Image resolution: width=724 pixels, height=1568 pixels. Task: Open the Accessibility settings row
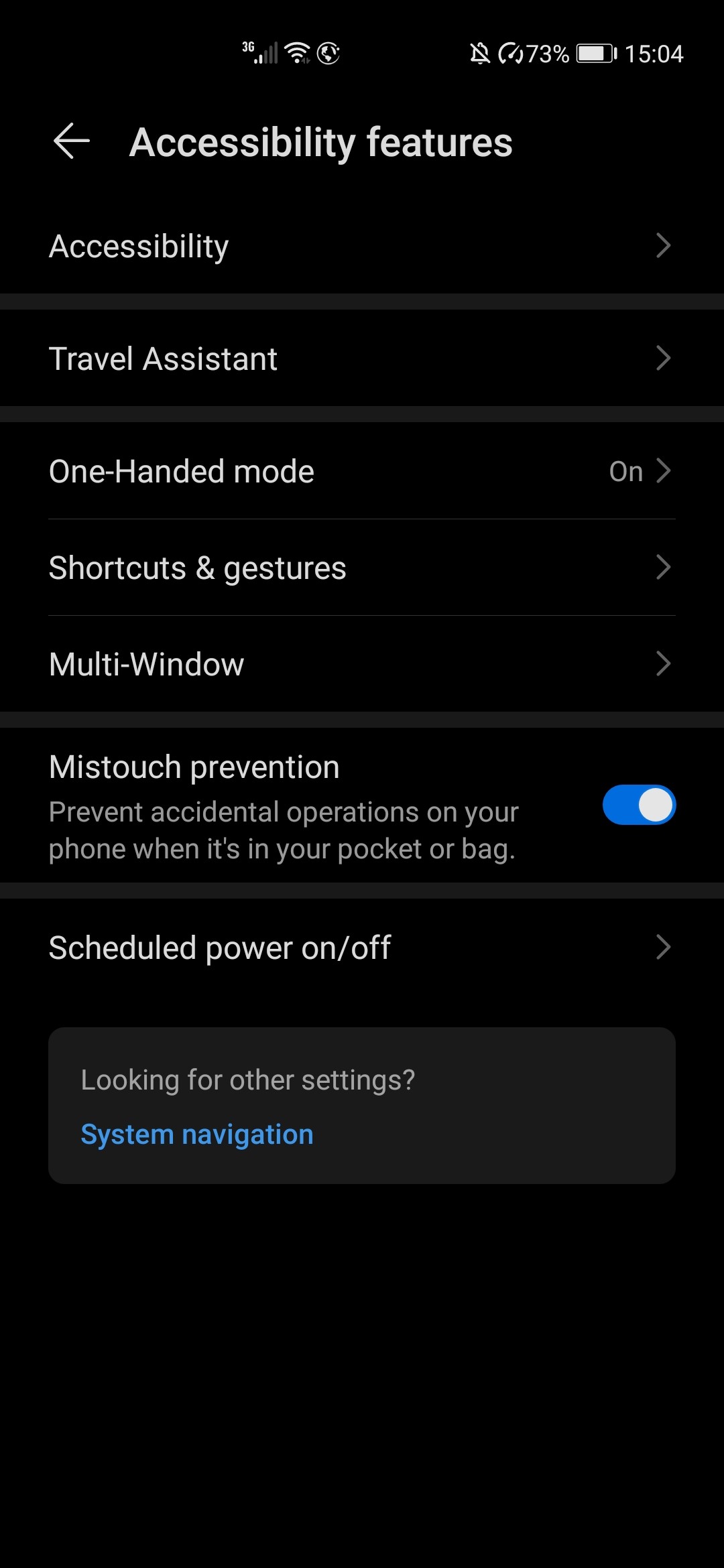pyautogui.click(x=362, y=246)
